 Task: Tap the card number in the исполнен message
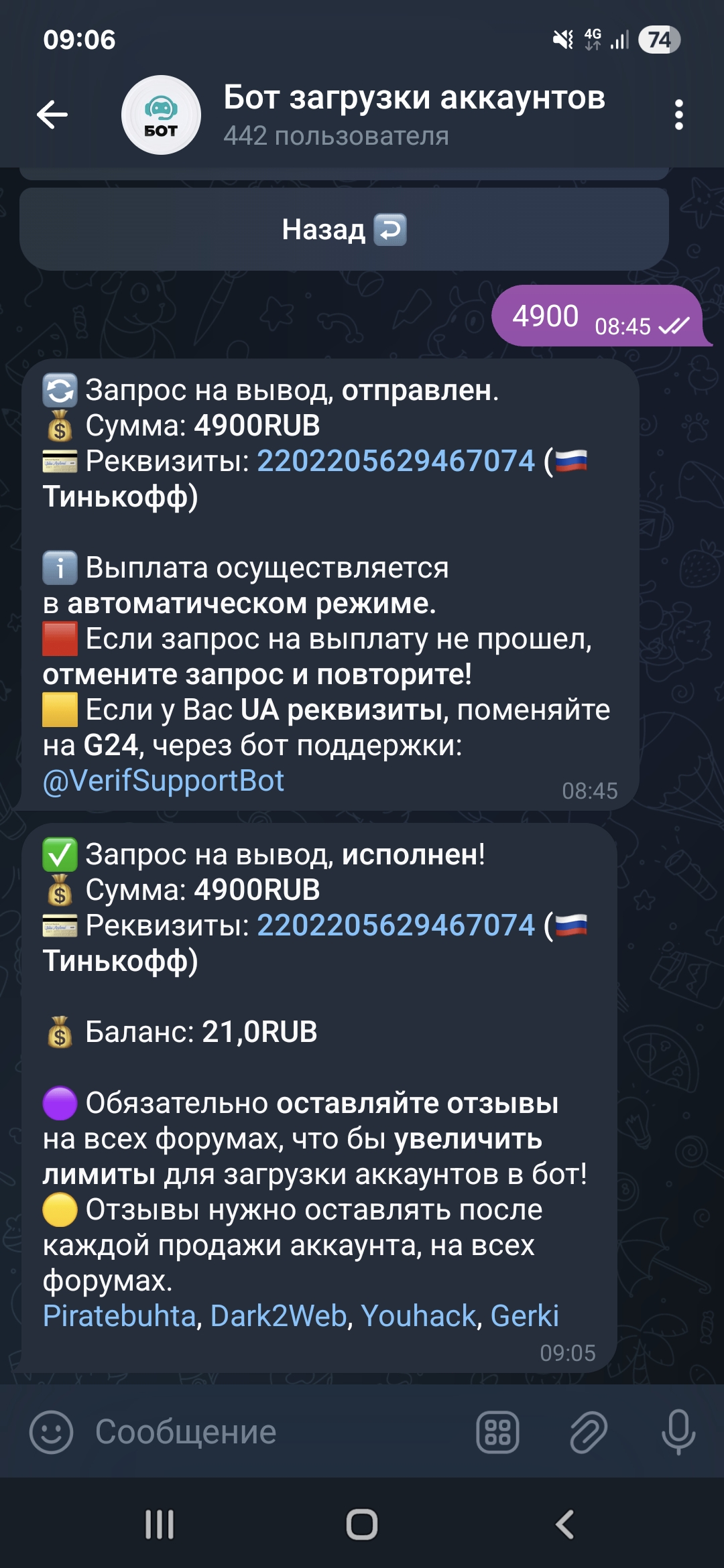(x=396, y=925)
